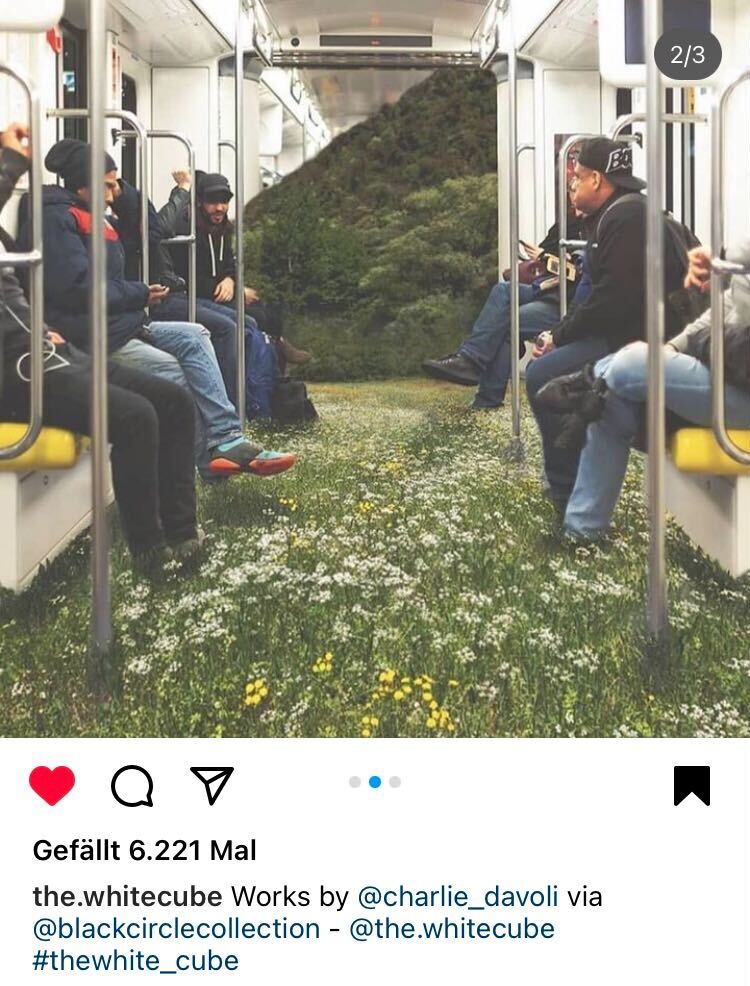View the list of 6.221 likes
The image size is (750, 986).
click(x=145, y=850)
